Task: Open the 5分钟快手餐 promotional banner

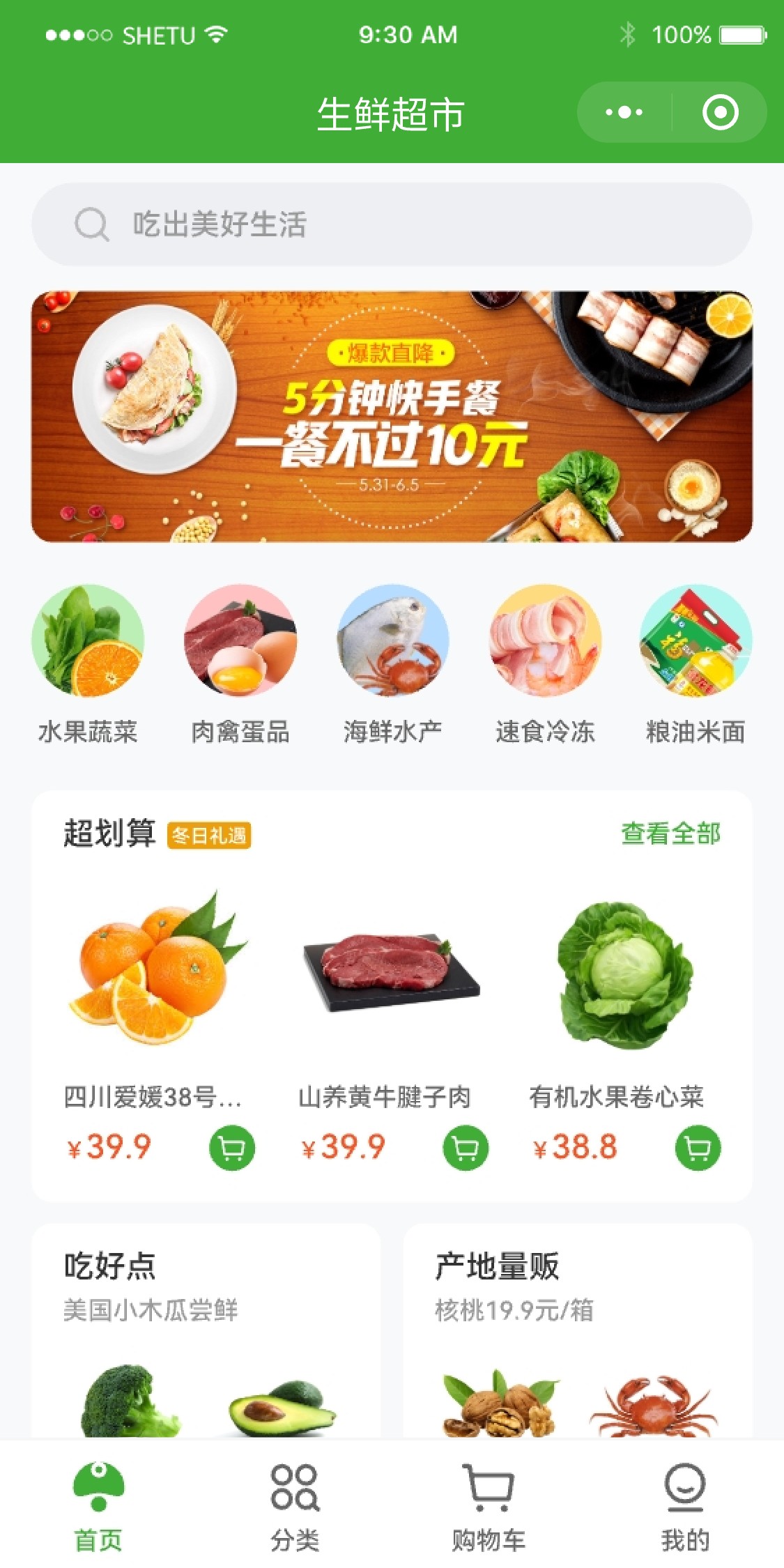Action: [x=392, y=417]
